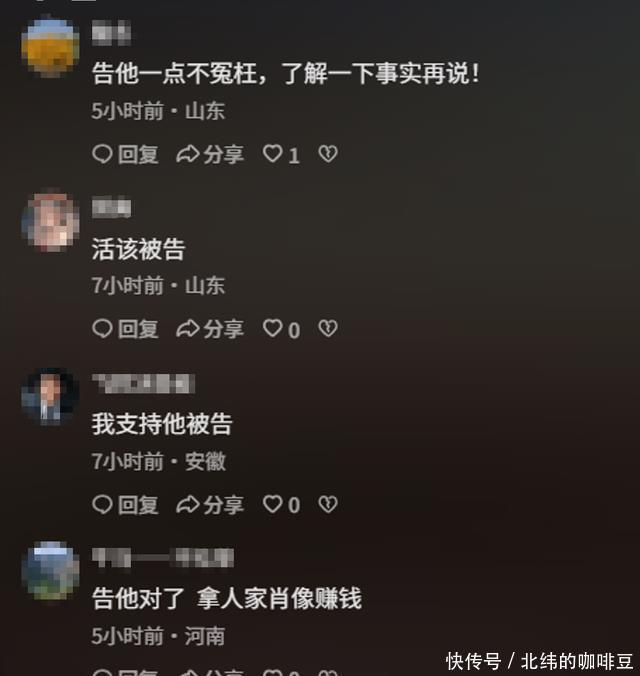640x676 pixels.
Task: Reply to the comment "我支持他被告"
Action: tap(125, 505)
